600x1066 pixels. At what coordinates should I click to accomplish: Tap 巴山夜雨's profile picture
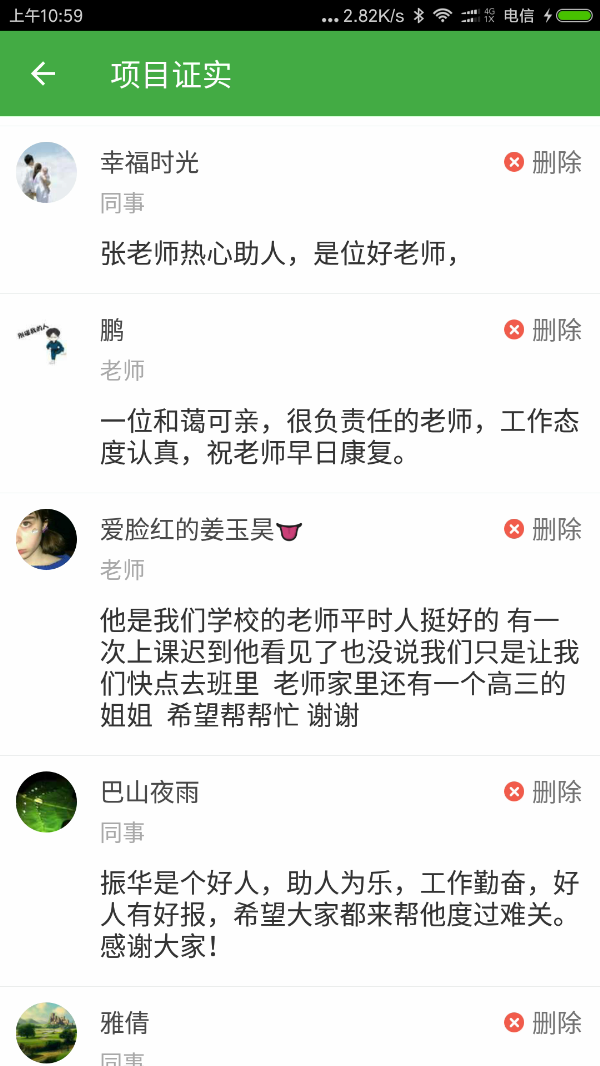click(46, 802)
